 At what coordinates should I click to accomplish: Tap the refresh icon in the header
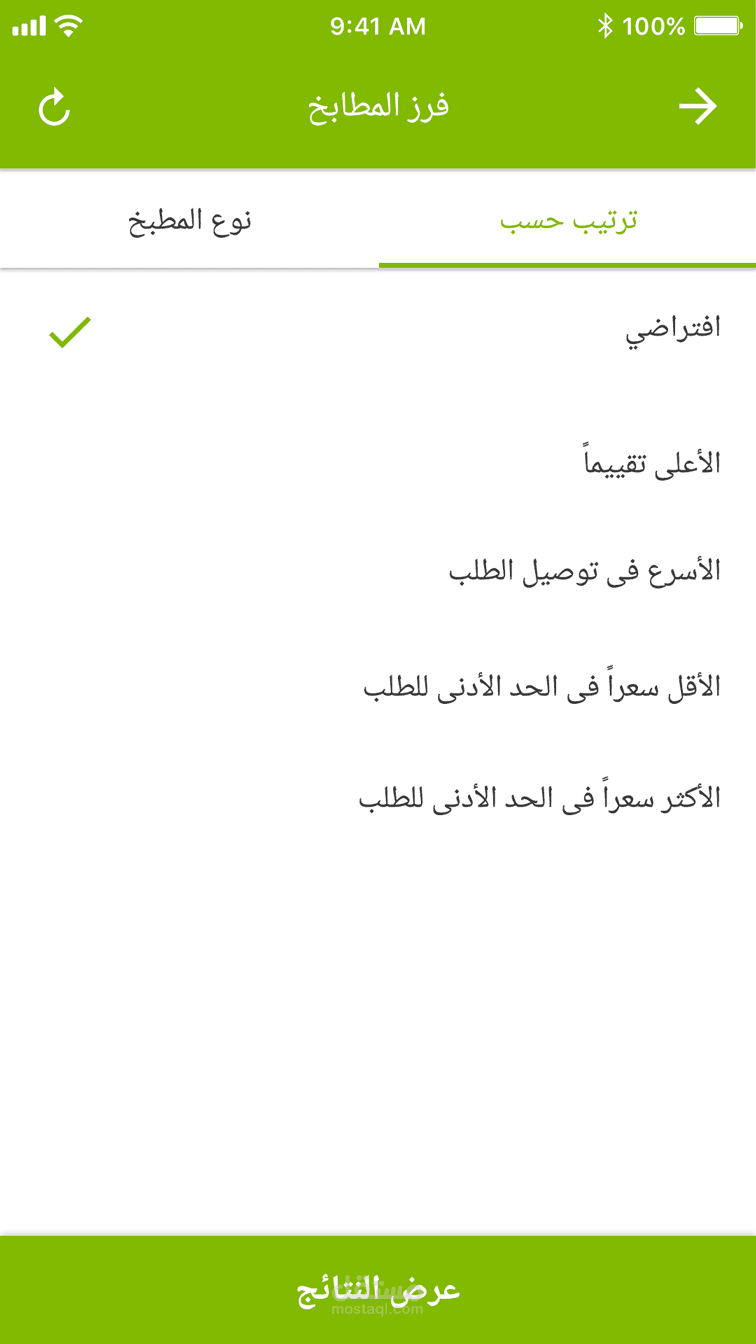(x=55, y=108)
